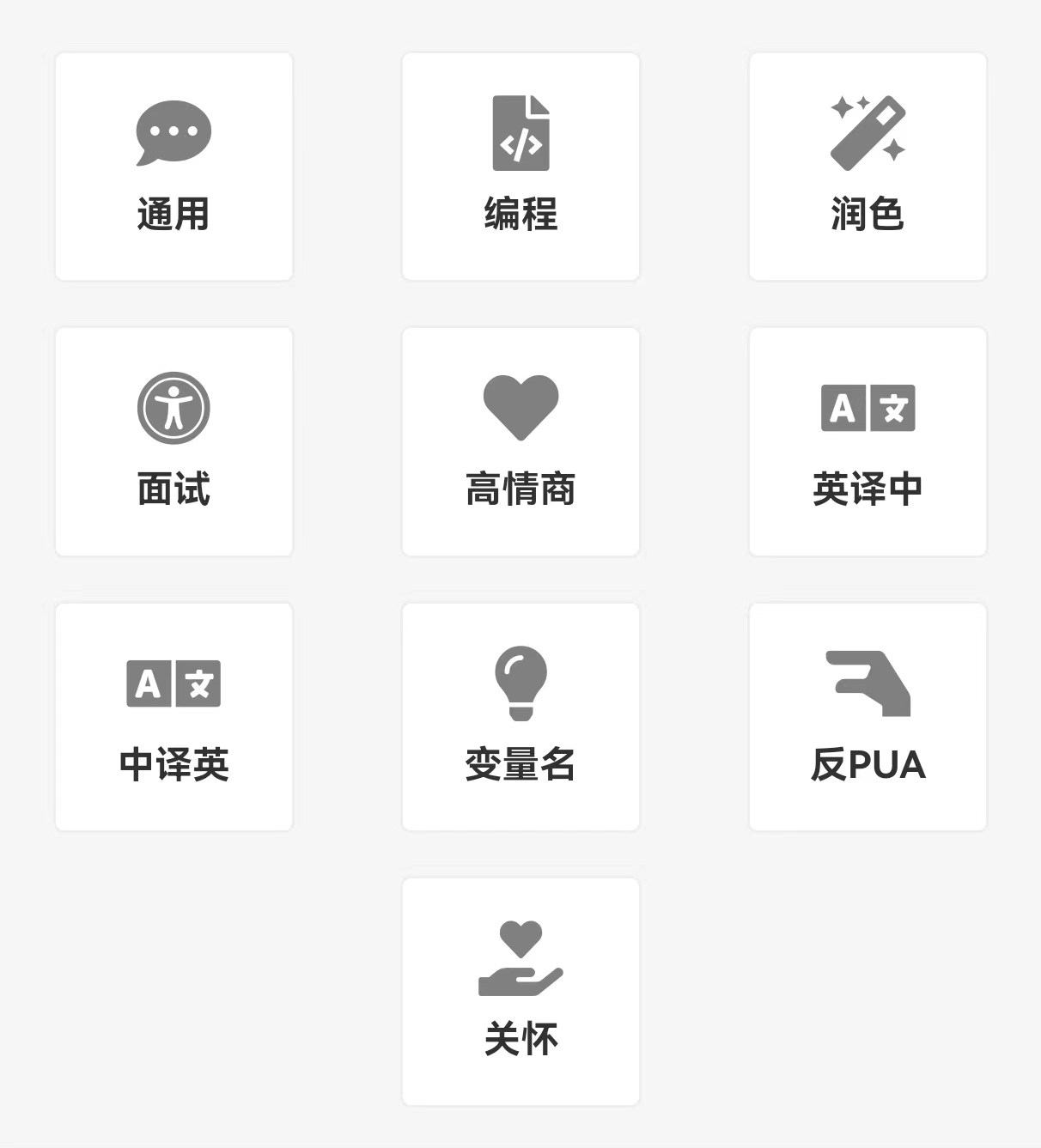Image resolution: width=1041 pixels, height=1148 pixels.
Task: Select the 编程 programming card
Action: pyautogui.click(x=520, y=167)
